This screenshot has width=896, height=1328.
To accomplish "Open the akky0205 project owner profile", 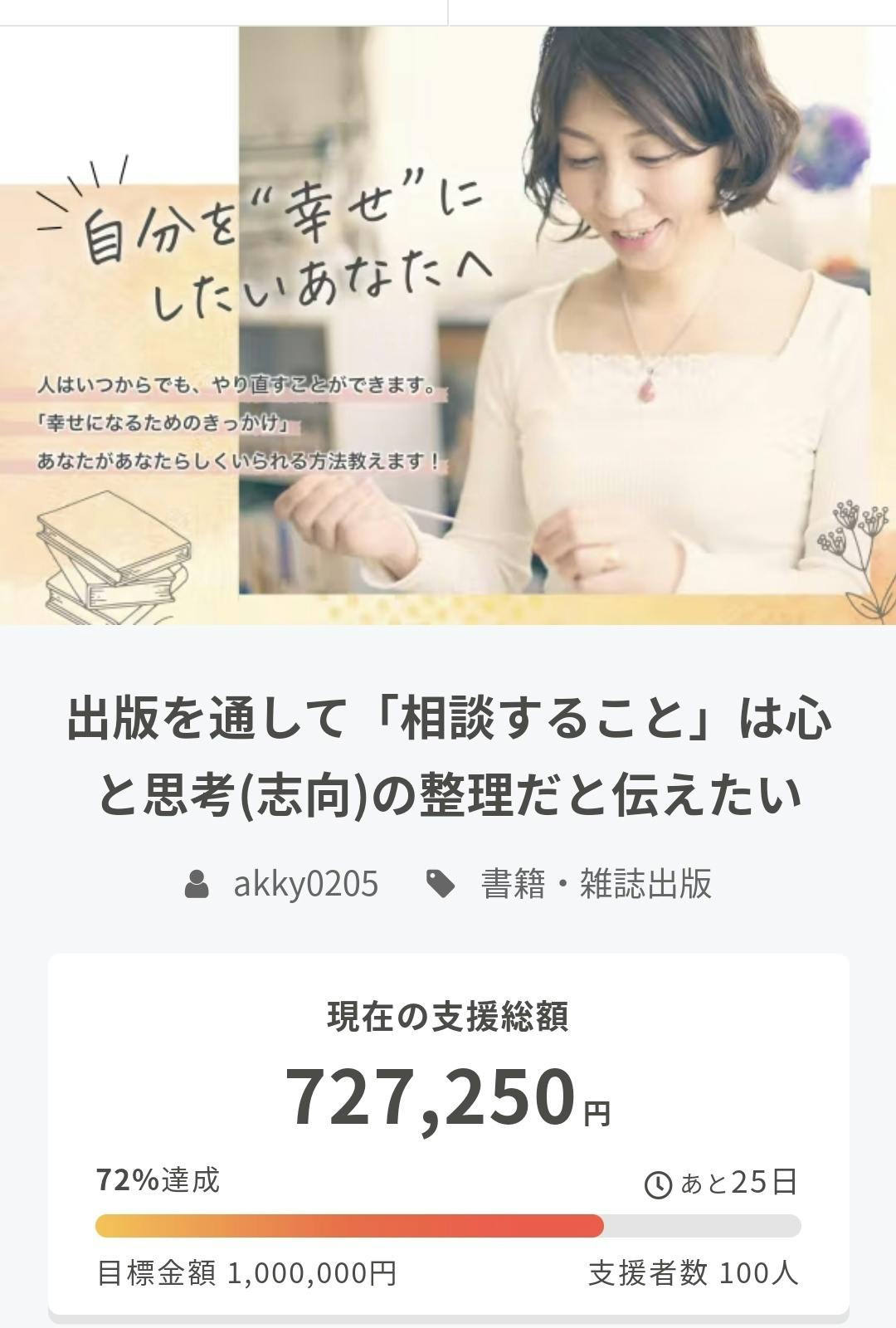I will [x=304, y=885].
